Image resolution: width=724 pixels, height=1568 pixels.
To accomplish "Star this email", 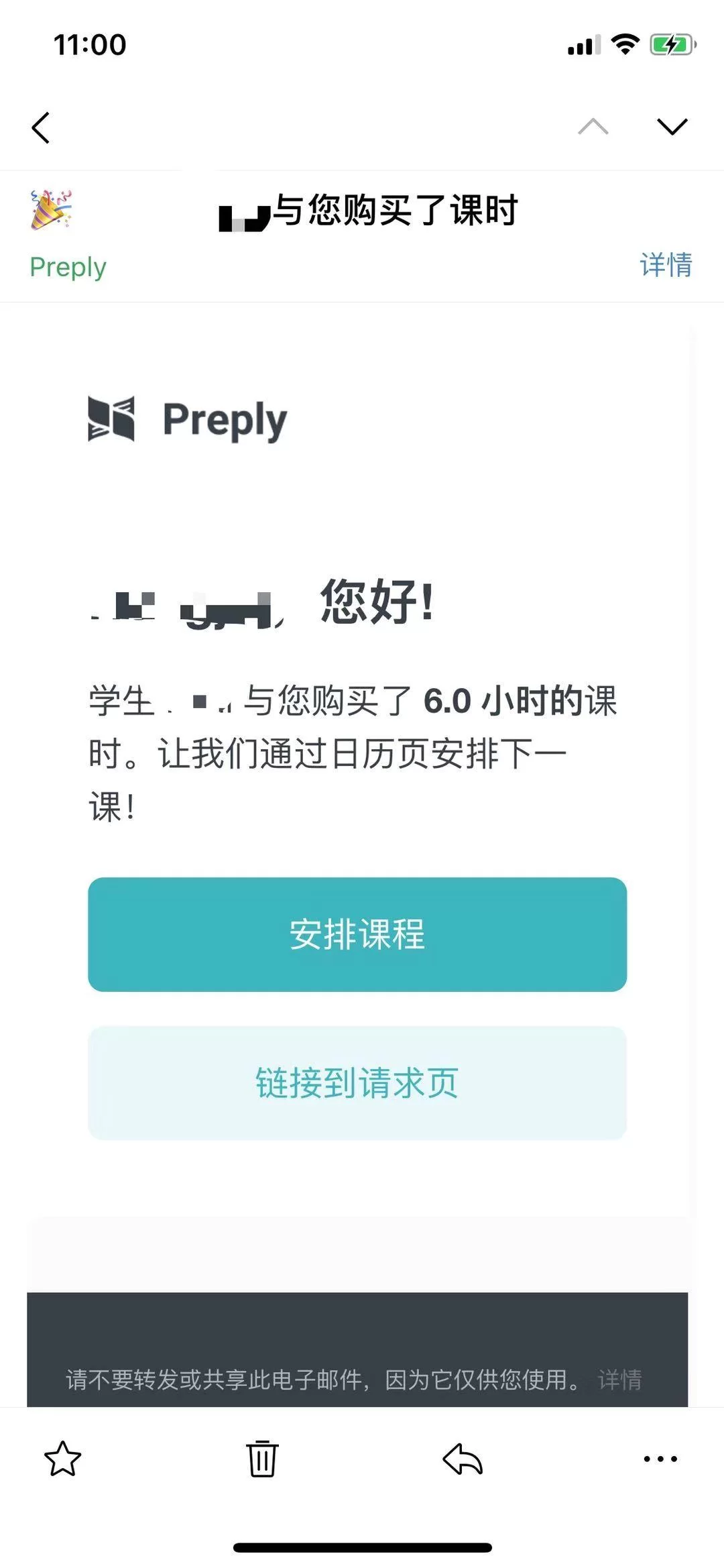I will 62,1459.
